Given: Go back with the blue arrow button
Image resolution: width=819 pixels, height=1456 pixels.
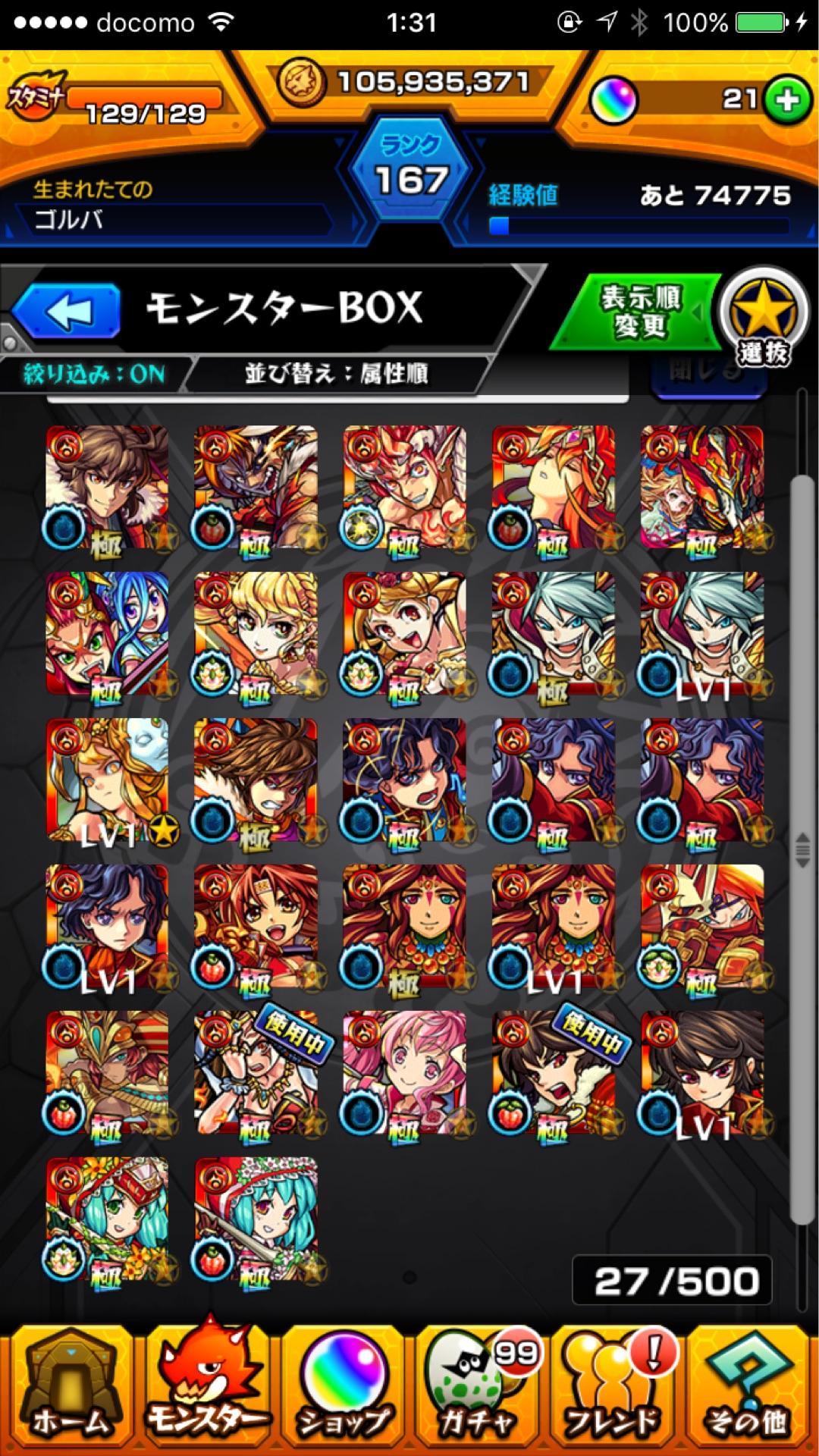Looking at the screenshot, I should point(67,310).
